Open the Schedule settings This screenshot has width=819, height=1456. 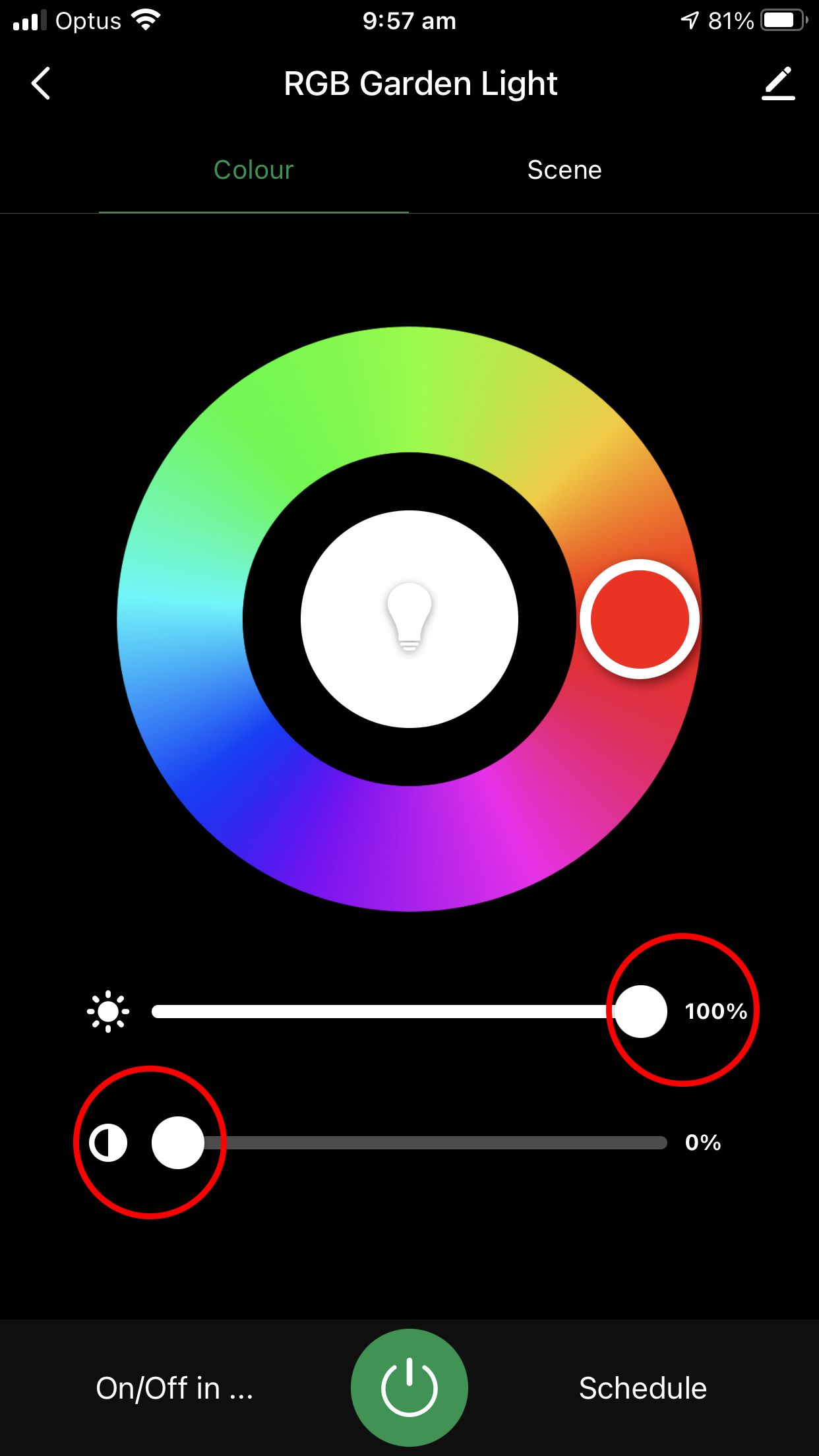point(643,1388)
